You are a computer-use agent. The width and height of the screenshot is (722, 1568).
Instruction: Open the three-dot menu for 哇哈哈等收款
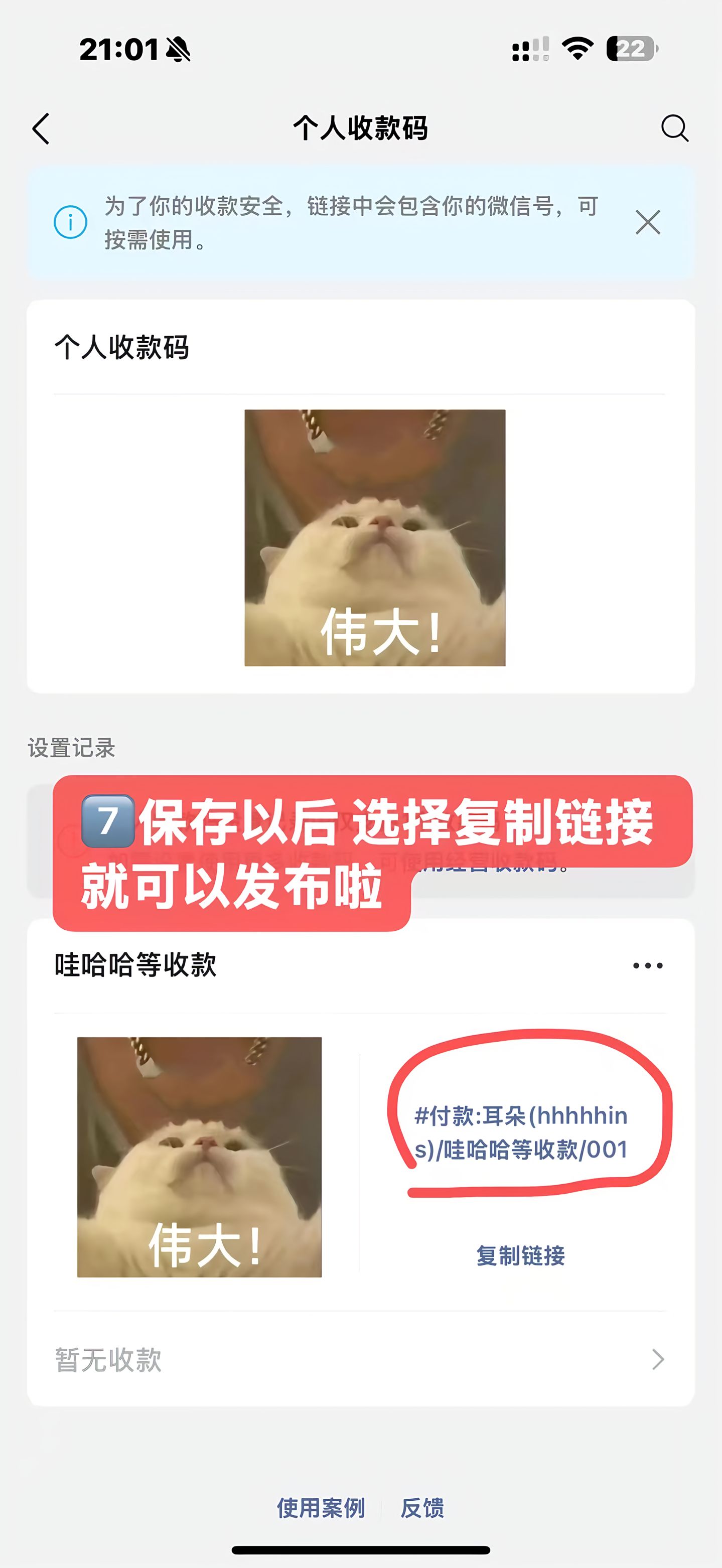[647, 965]
